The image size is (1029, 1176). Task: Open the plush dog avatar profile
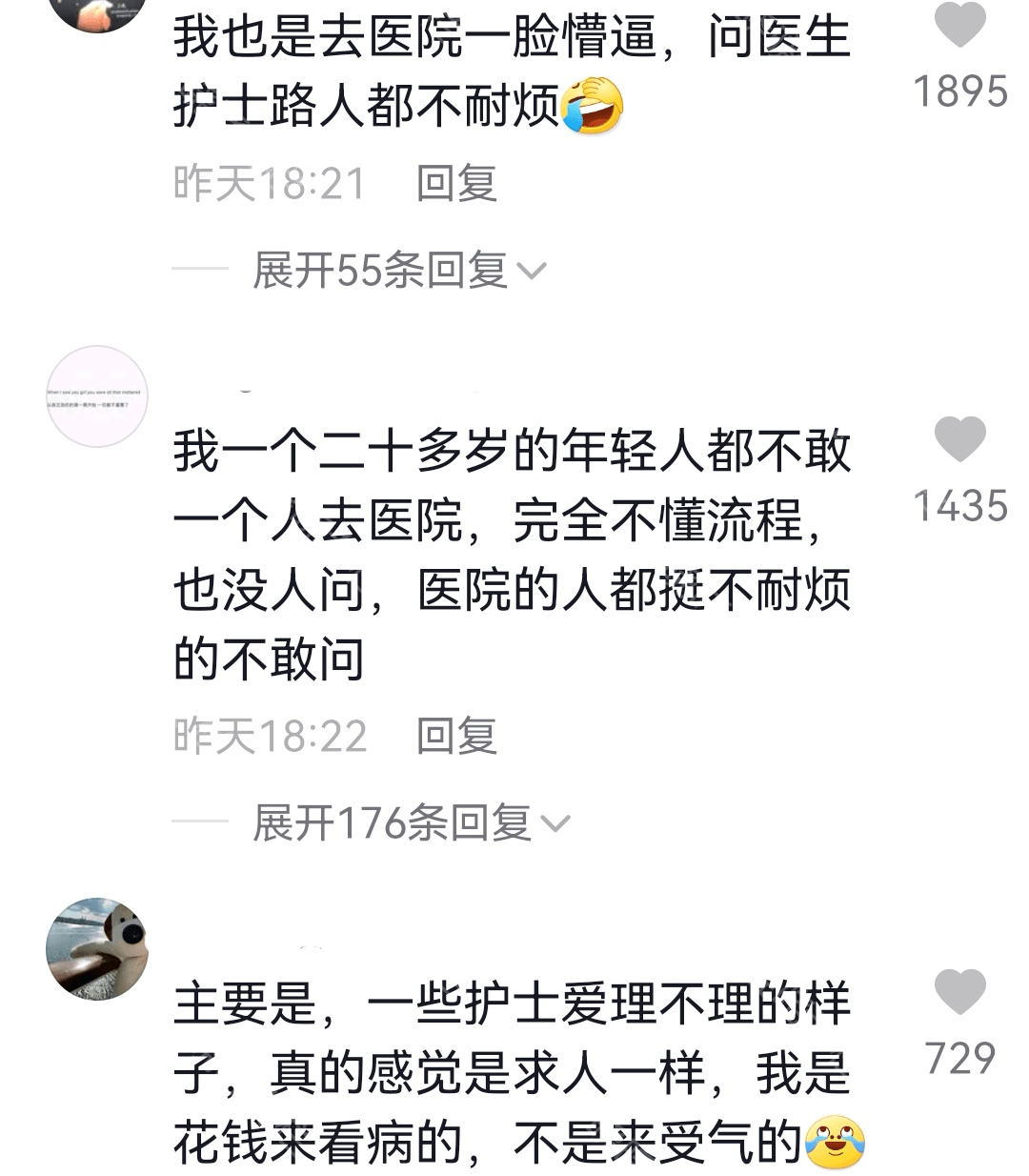(x=97, y=948)
